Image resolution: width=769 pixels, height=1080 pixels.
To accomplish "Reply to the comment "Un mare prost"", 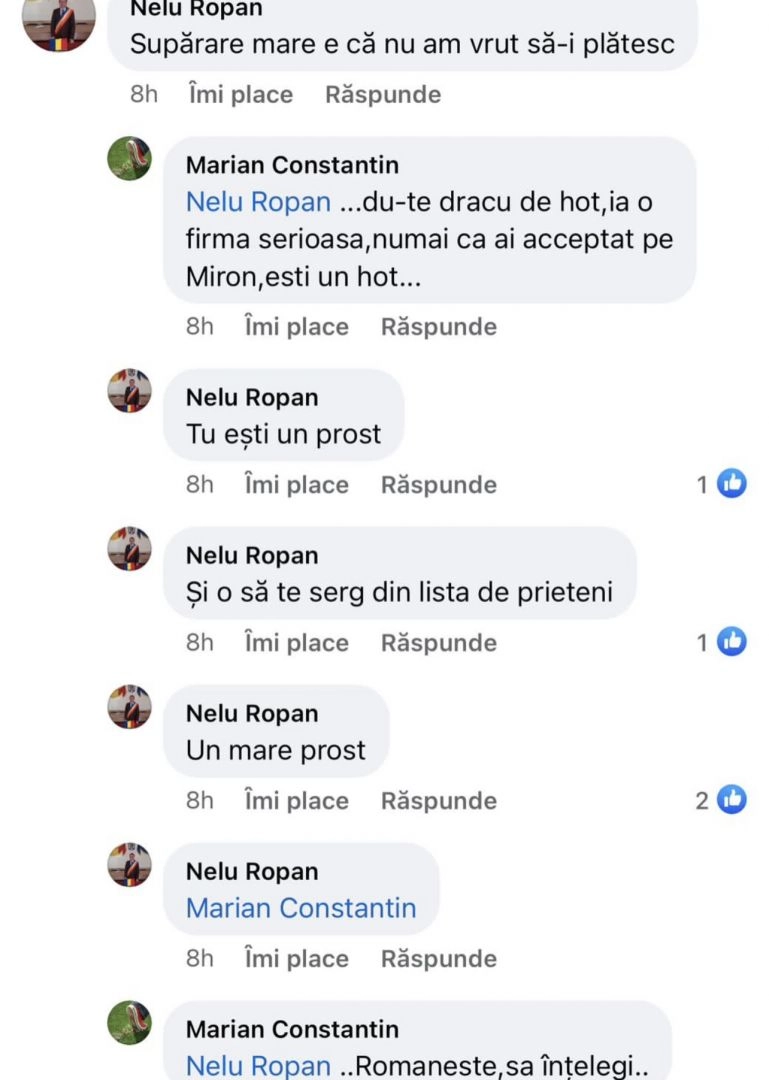I will pyautogui.click(x=439, y=801).
